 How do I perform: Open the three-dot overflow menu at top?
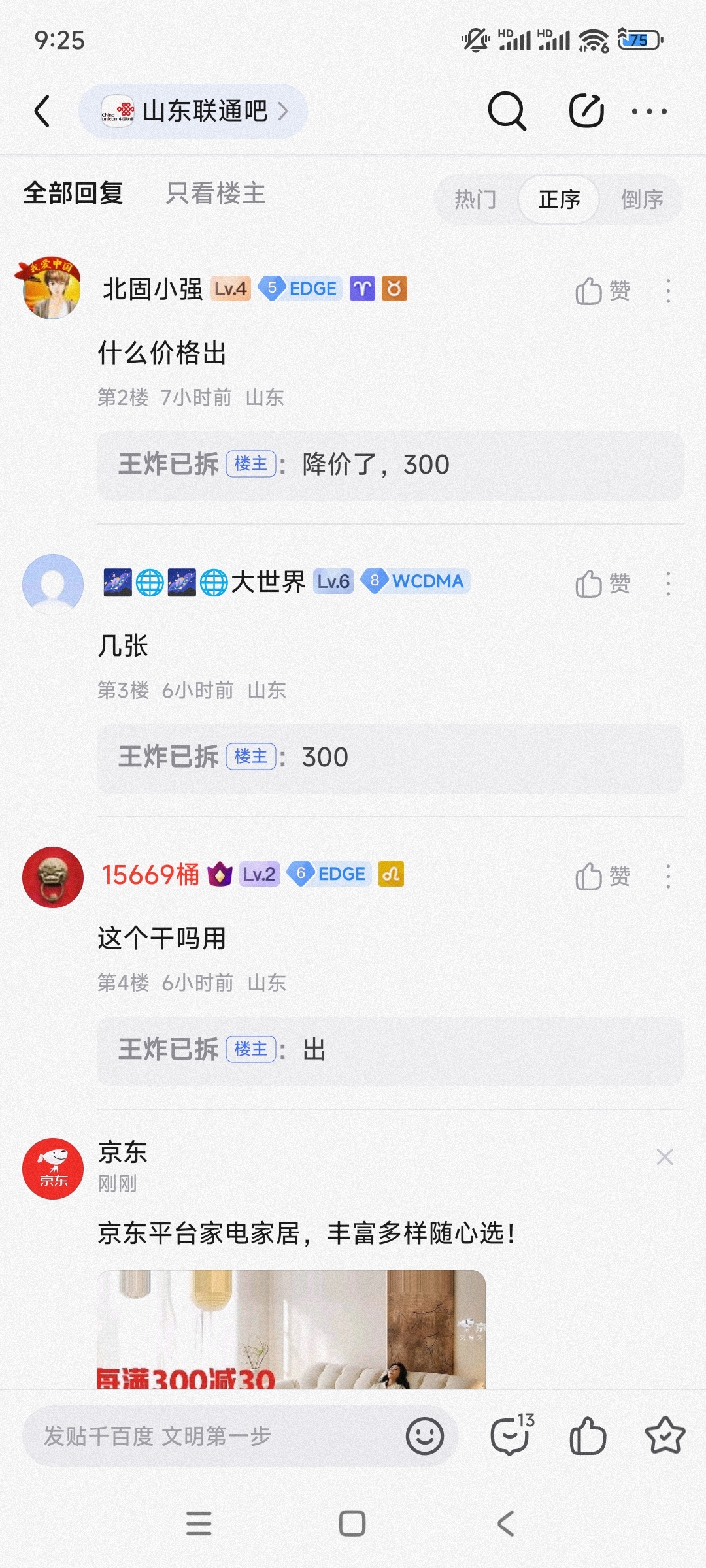click(x=649, y=112)
